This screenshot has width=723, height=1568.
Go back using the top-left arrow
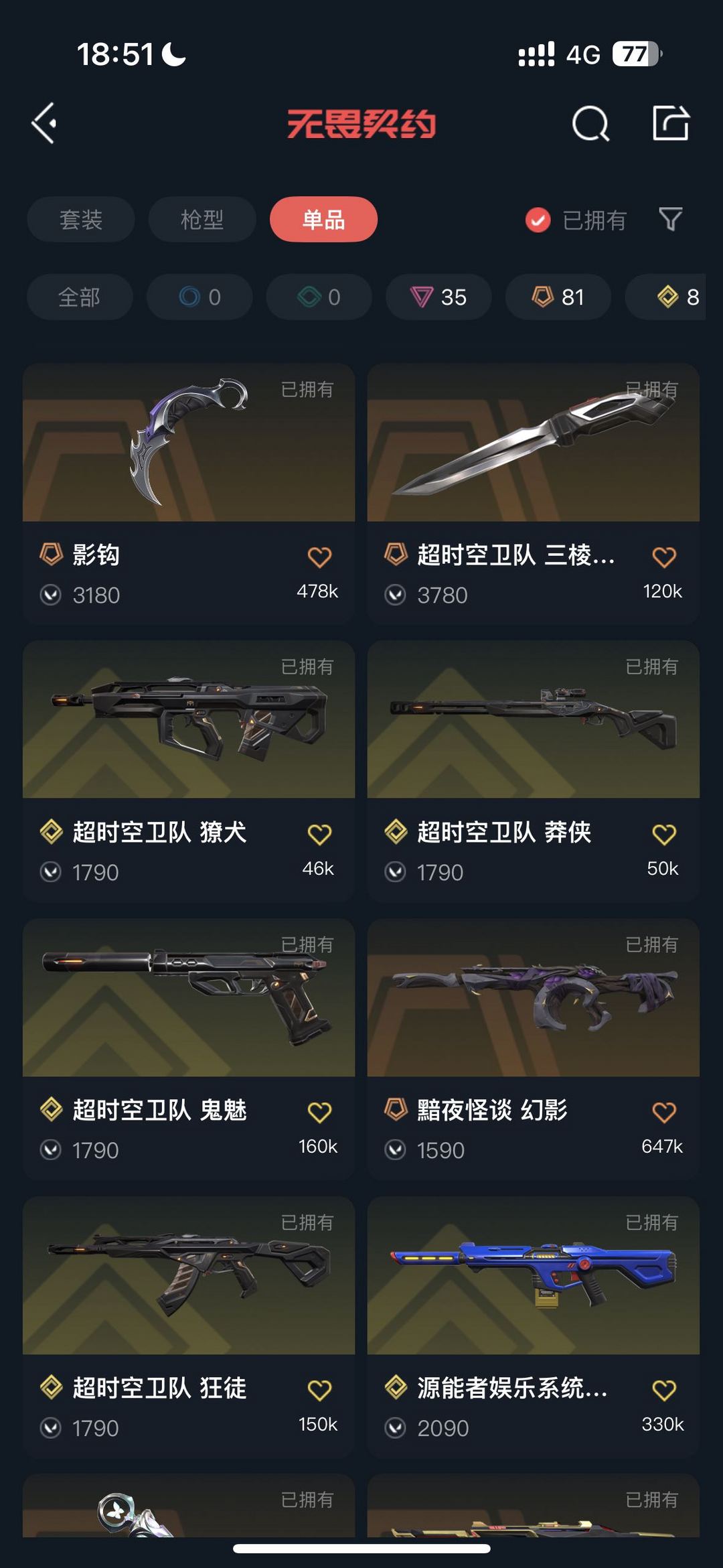pos(44,123)
